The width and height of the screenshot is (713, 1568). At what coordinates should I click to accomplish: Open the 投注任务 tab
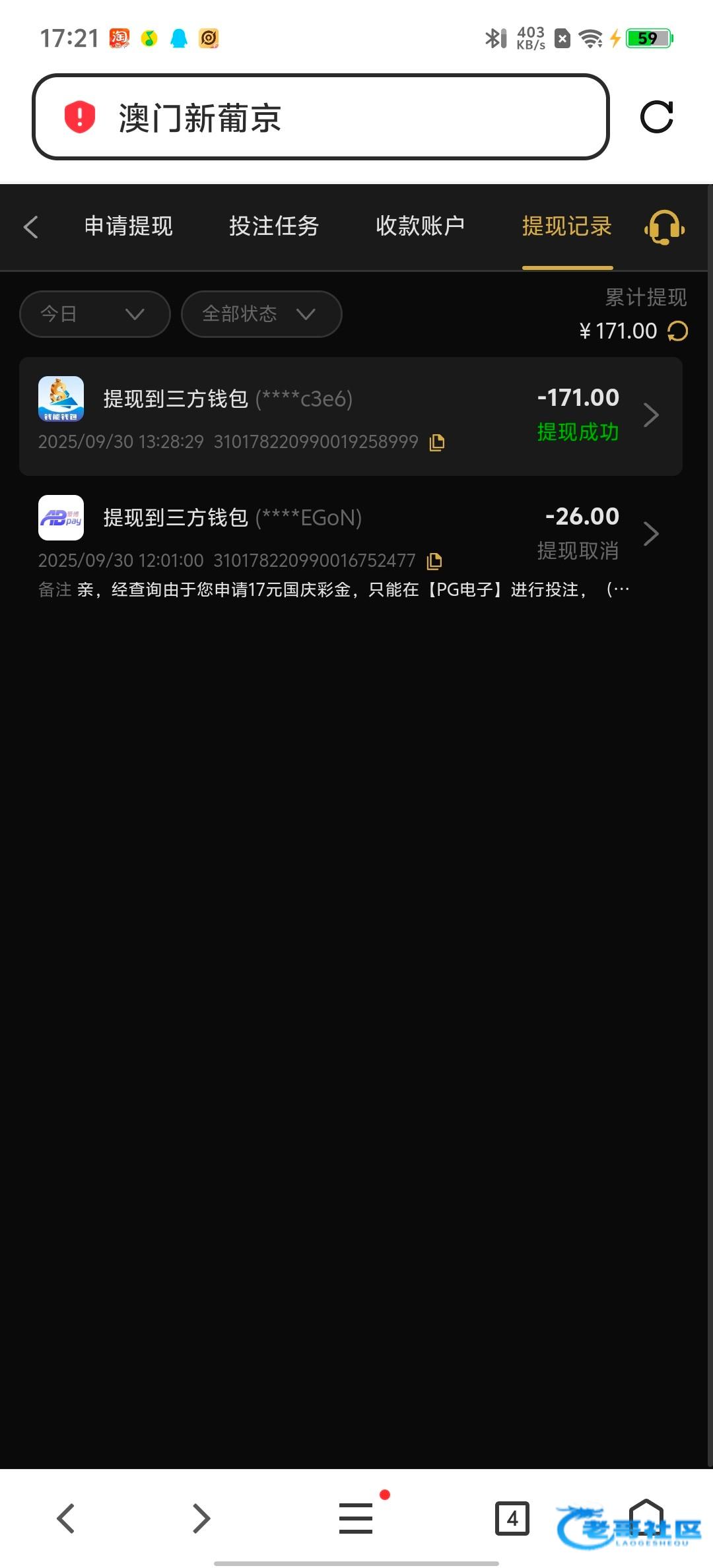tap(274, 226)
